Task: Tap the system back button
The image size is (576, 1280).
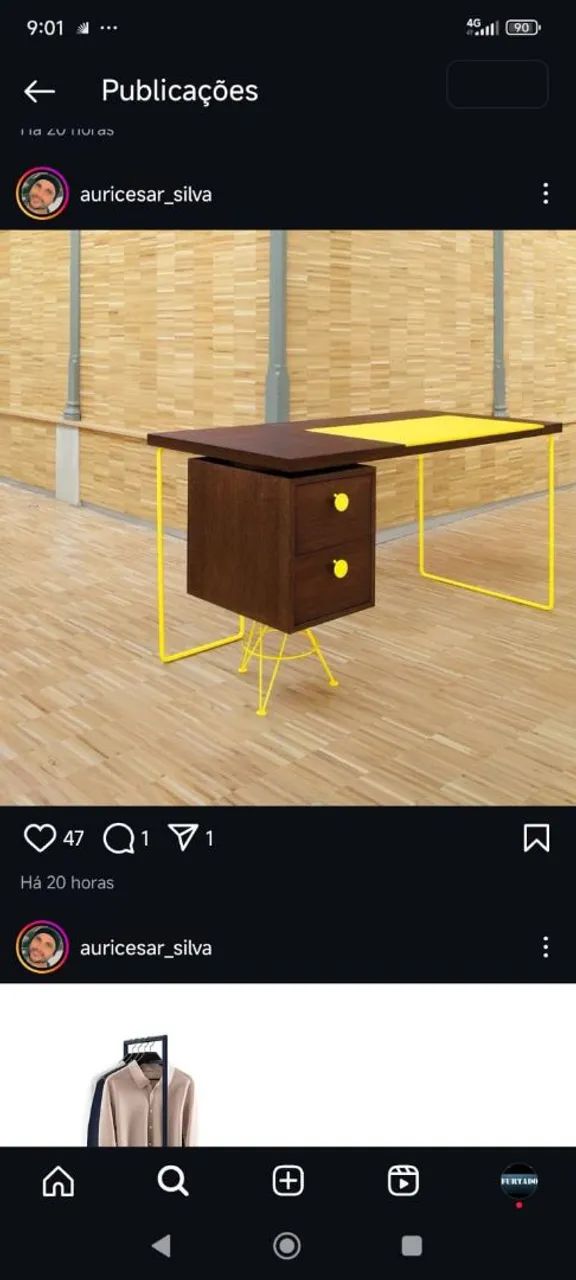Action: (161, 1245)
